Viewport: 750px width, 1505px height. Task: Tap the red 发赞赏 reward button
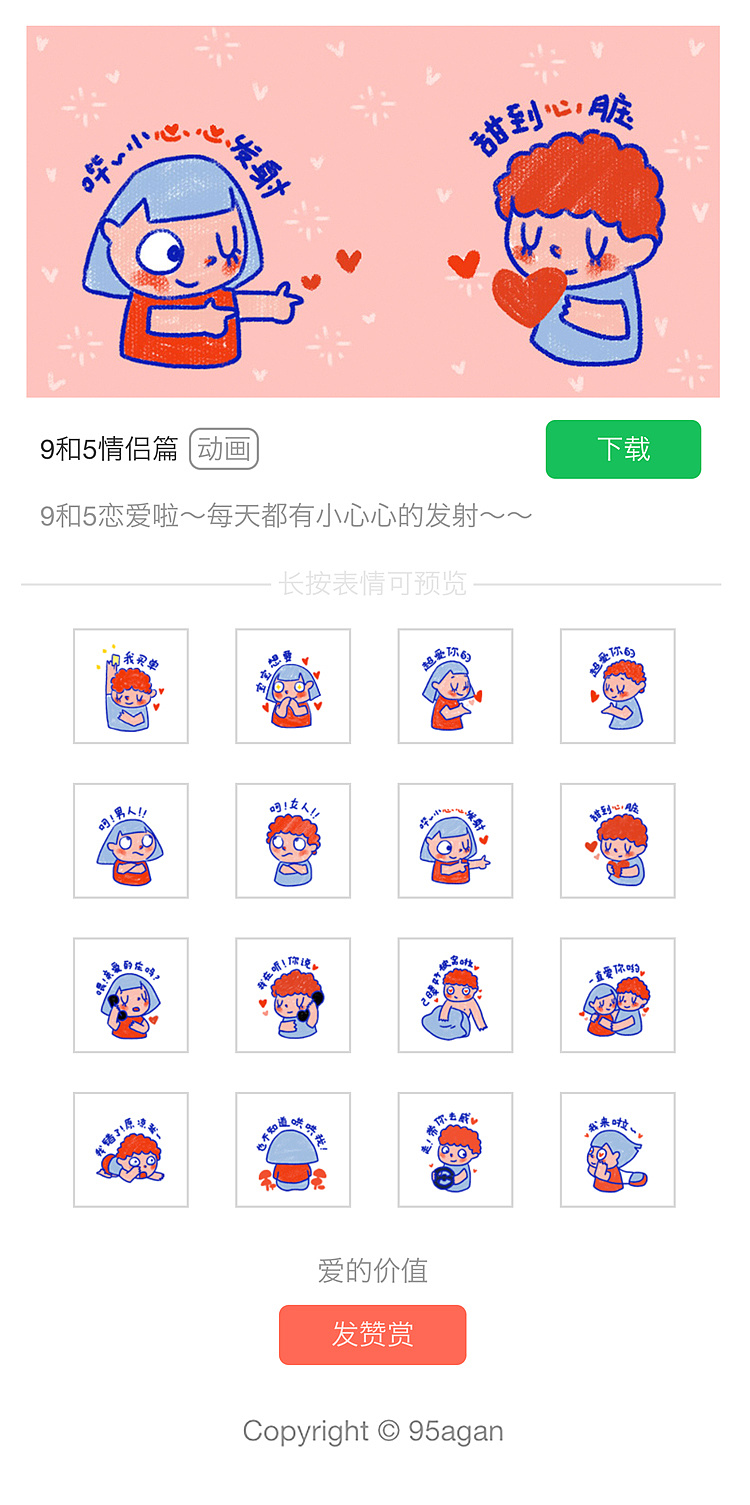[x=372, y=1334]
